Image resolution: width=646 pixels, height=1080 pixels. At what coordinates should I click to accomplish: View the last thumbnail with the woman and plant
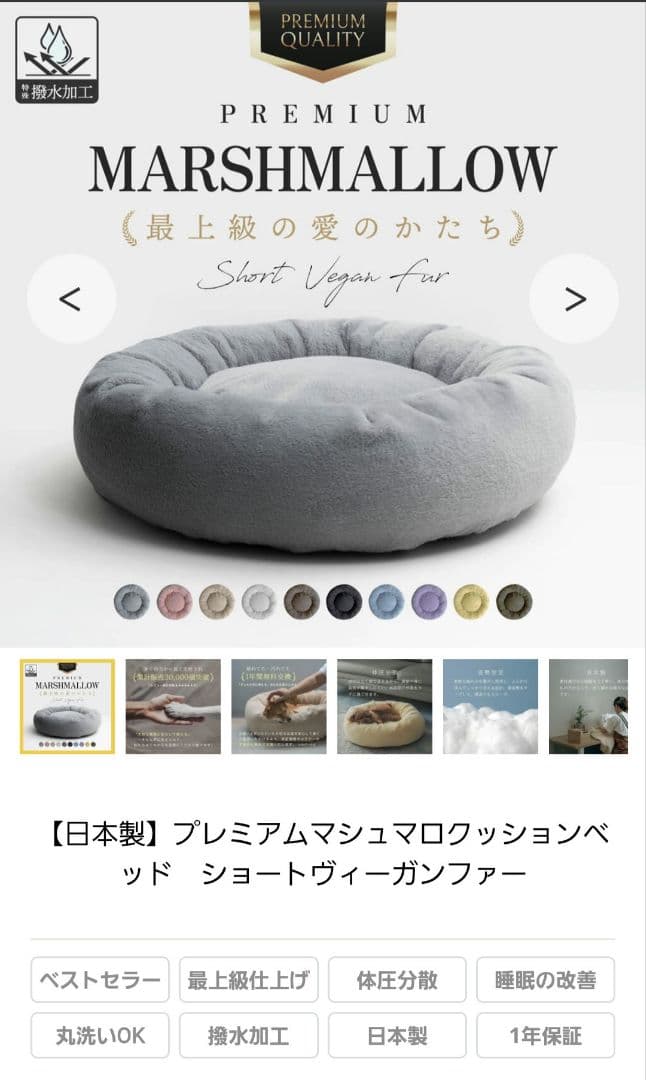pos(589,706)
